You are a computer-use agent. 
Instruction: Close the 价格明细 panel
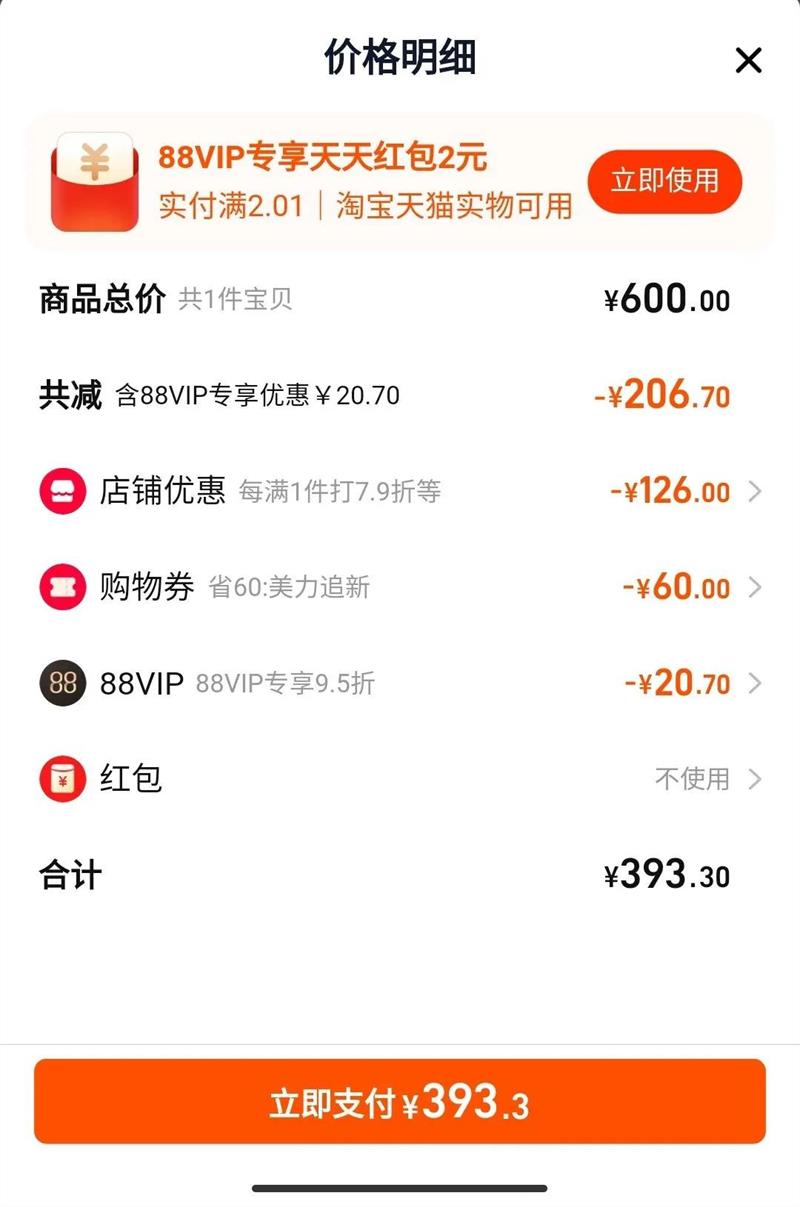click(748, 61)
